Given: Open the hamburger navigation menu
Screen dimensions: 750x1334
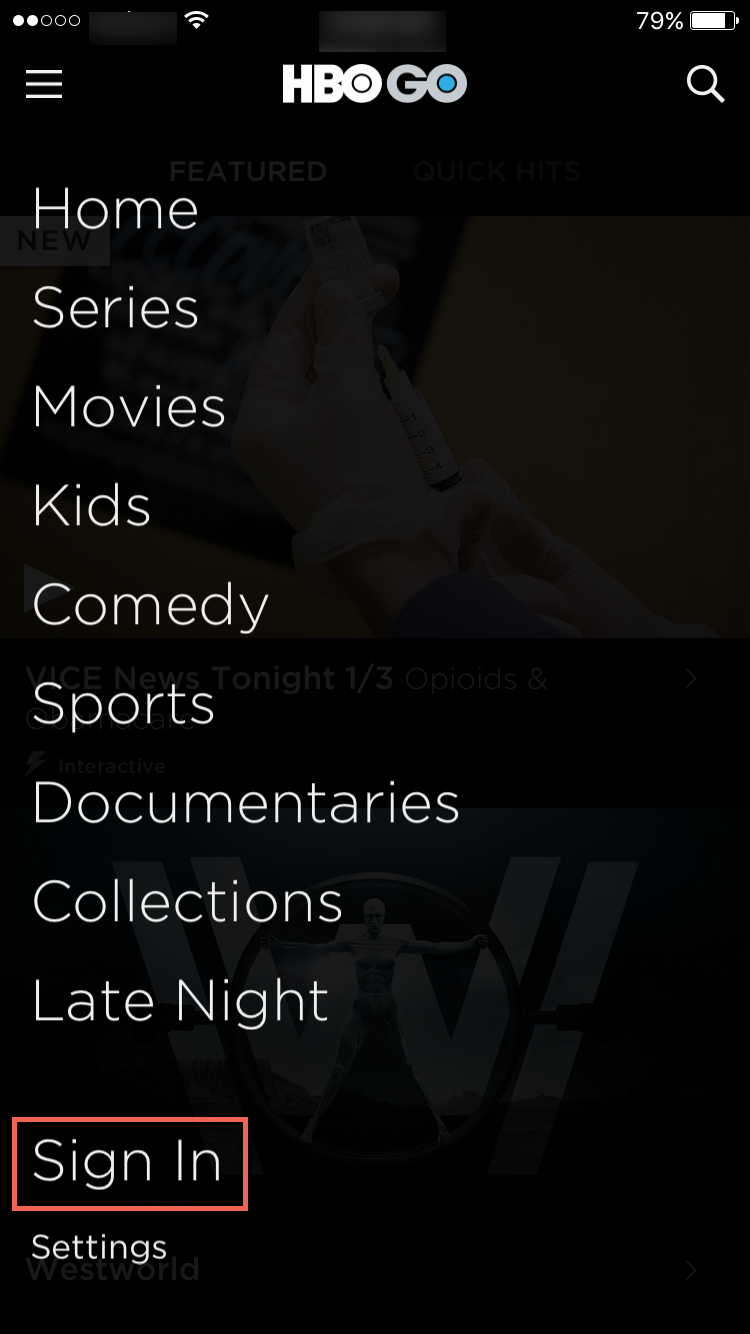Looking at the screenshot, I should coord(43,85).
